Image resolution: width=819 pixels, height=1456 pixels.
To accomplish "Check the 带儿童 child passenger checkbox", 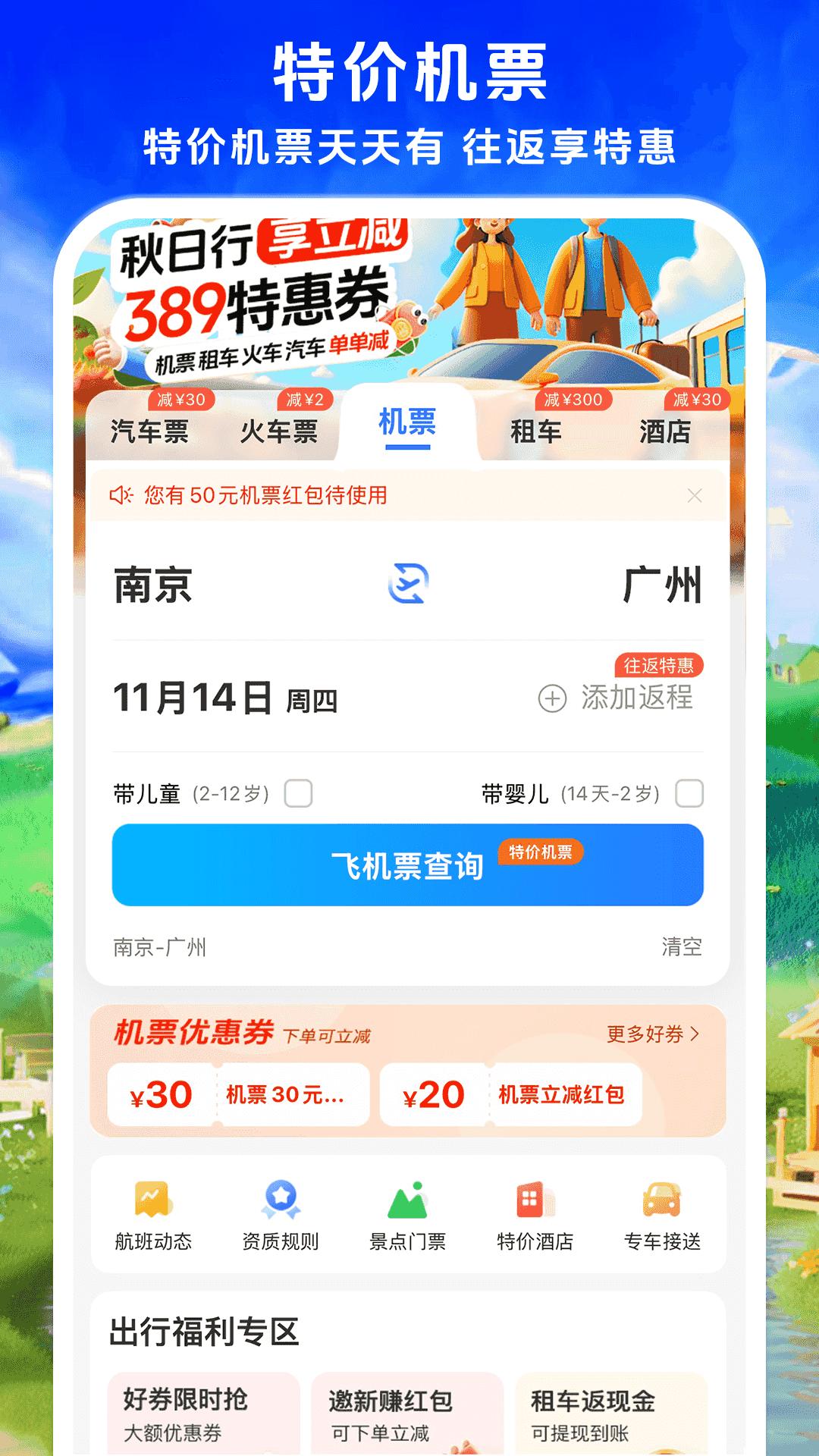I will point(299,792).
